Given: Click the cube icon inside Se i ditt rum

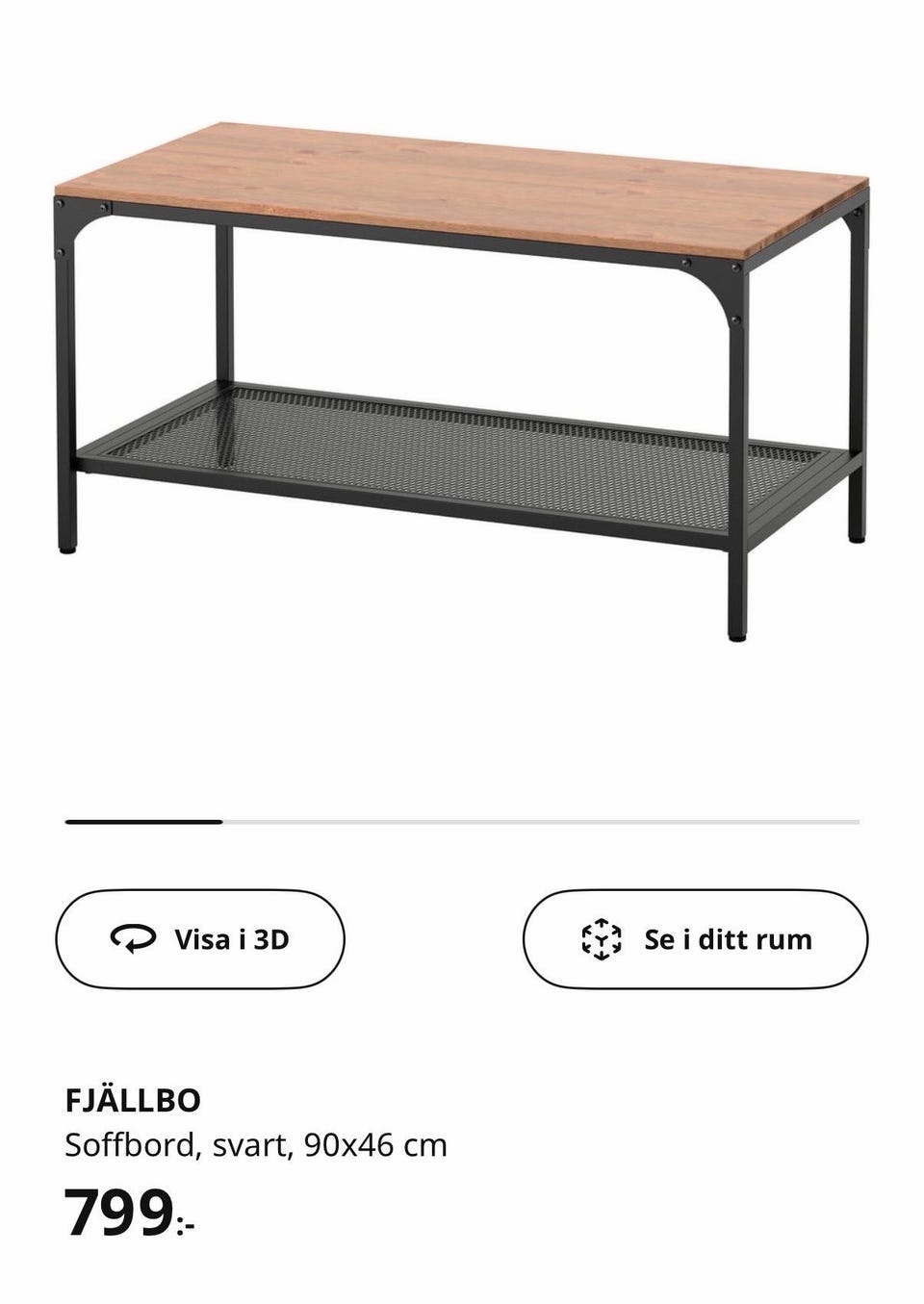Looking at the screenshot, I should [x=602, y=937].
